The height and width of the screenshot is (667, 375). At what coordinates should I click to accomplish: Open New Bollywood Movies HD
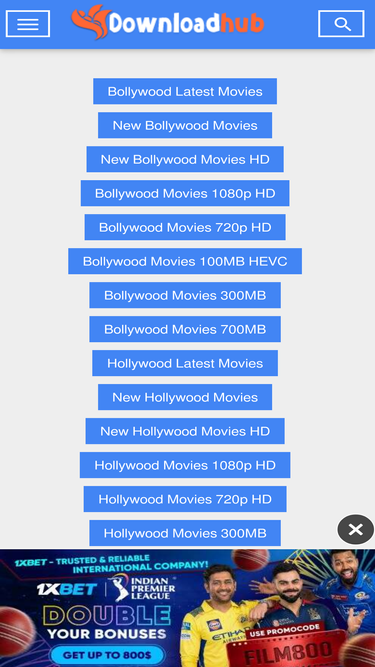pyautogui.click(x=185, y=159)
